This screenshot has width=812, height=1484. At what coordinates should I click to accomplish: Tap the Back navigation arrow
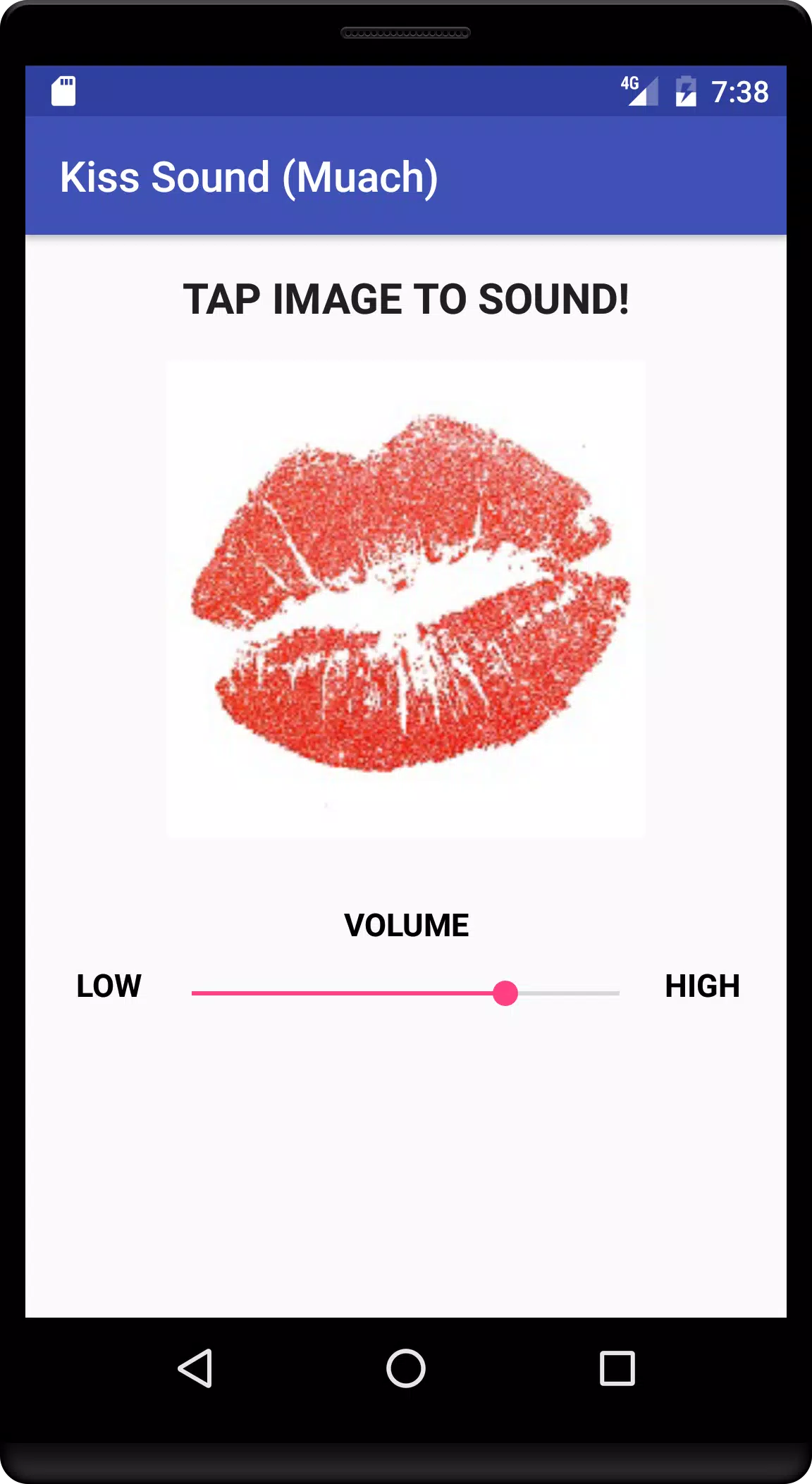click(197, 1369)
